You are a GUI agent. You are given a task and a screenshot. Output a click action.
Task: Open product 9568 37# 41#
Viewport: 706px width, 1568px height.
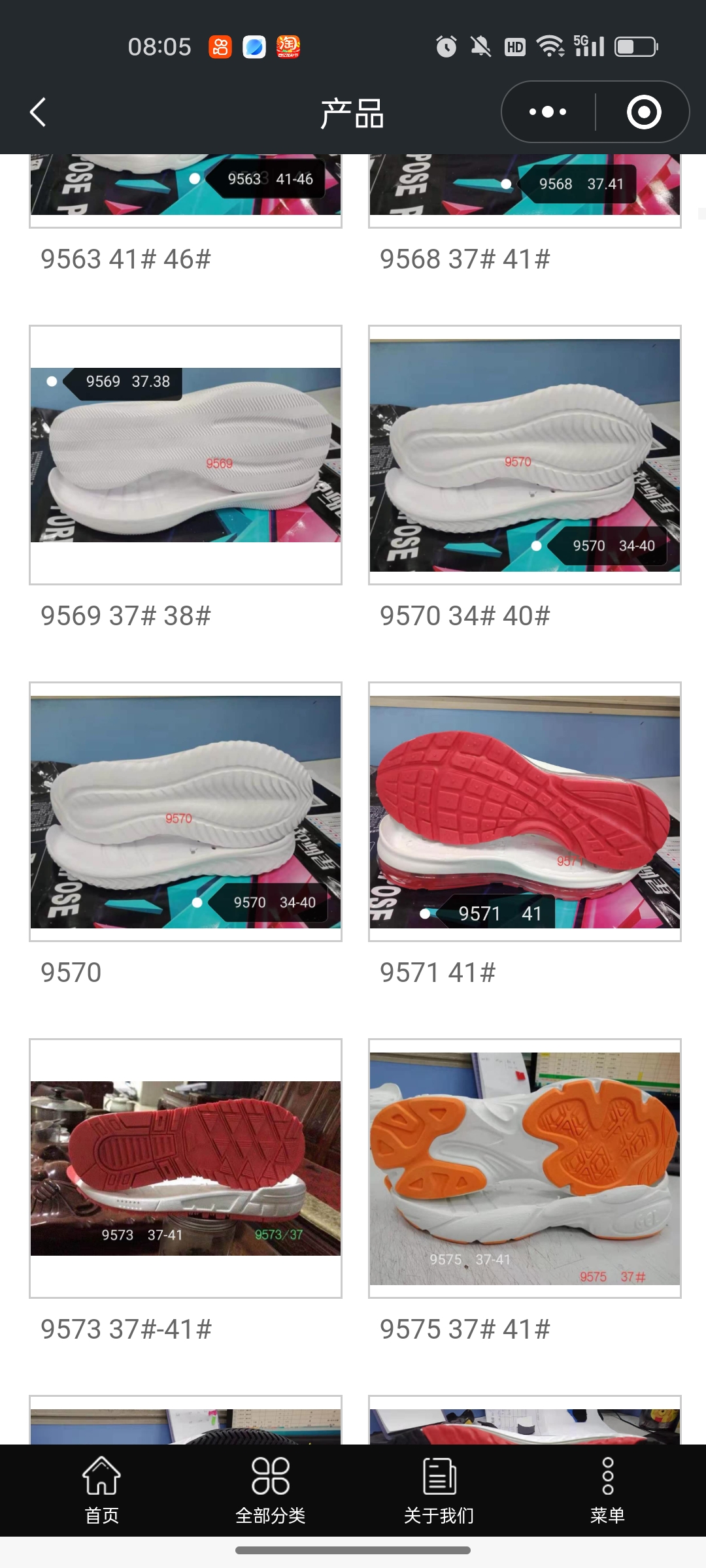point(524,191)
